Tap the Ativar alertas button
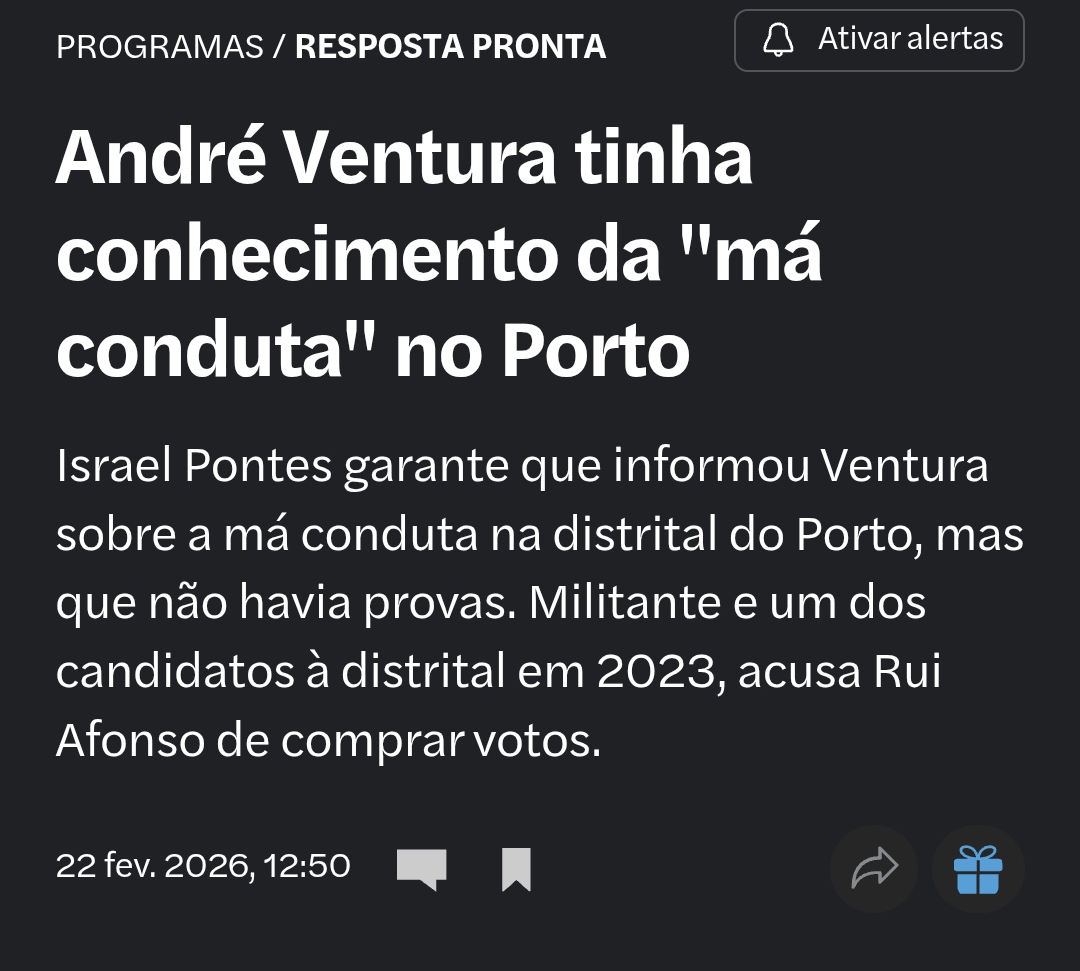1080x971 pixels. [879, 41]
